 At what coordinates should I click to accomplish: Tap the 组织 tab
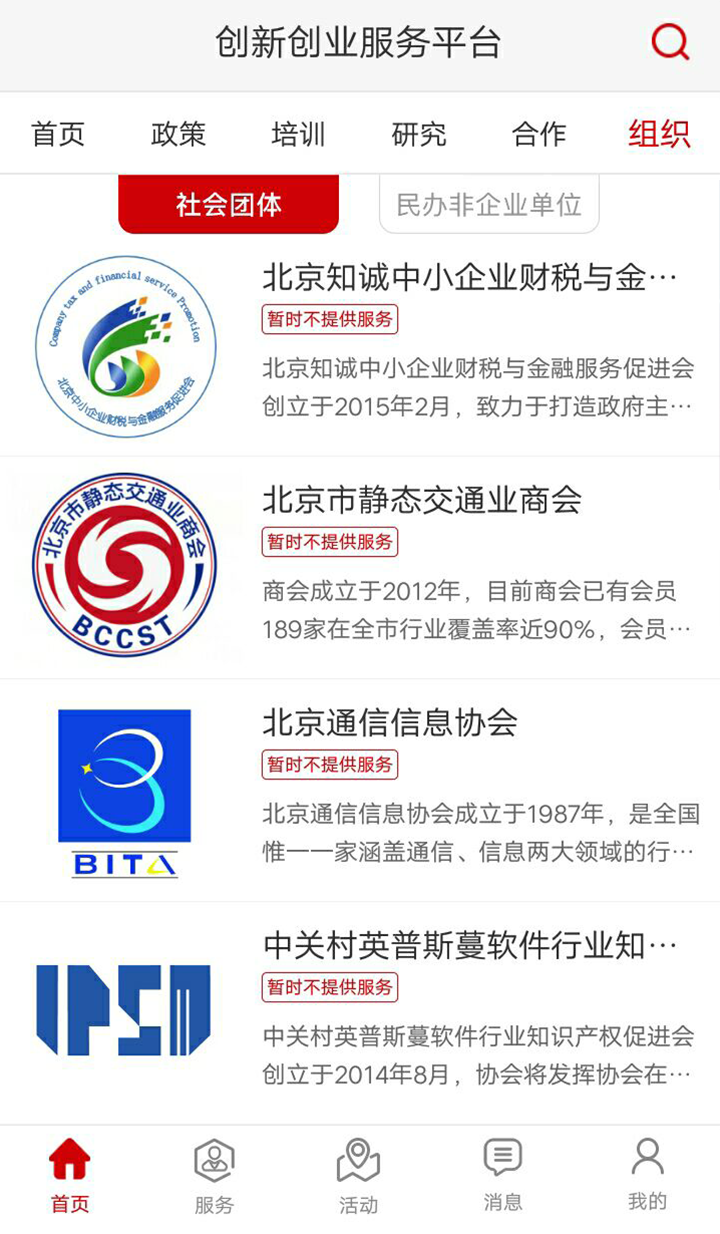point(659,133)
